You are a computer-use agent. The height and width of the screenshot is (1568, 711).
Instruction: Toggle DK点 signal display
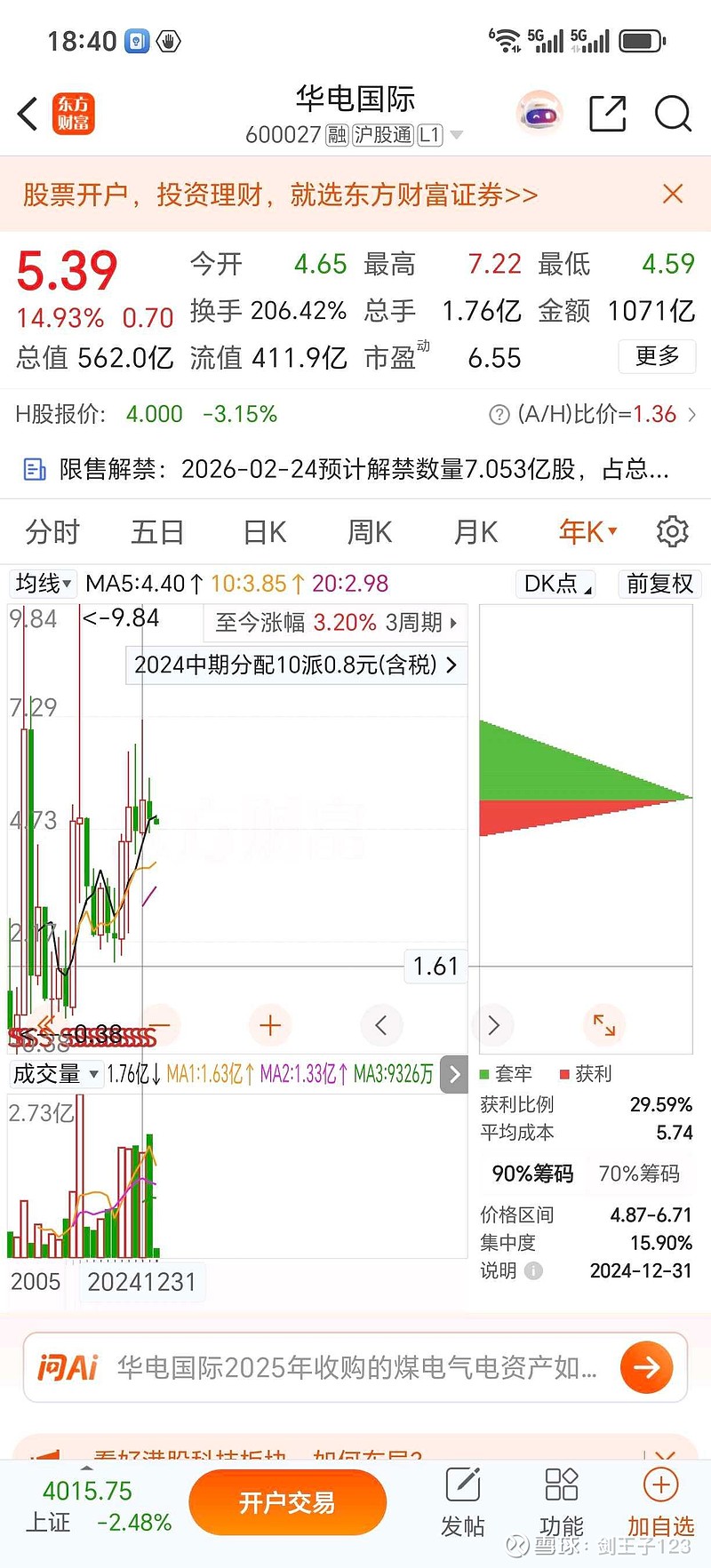pos(554,584)
